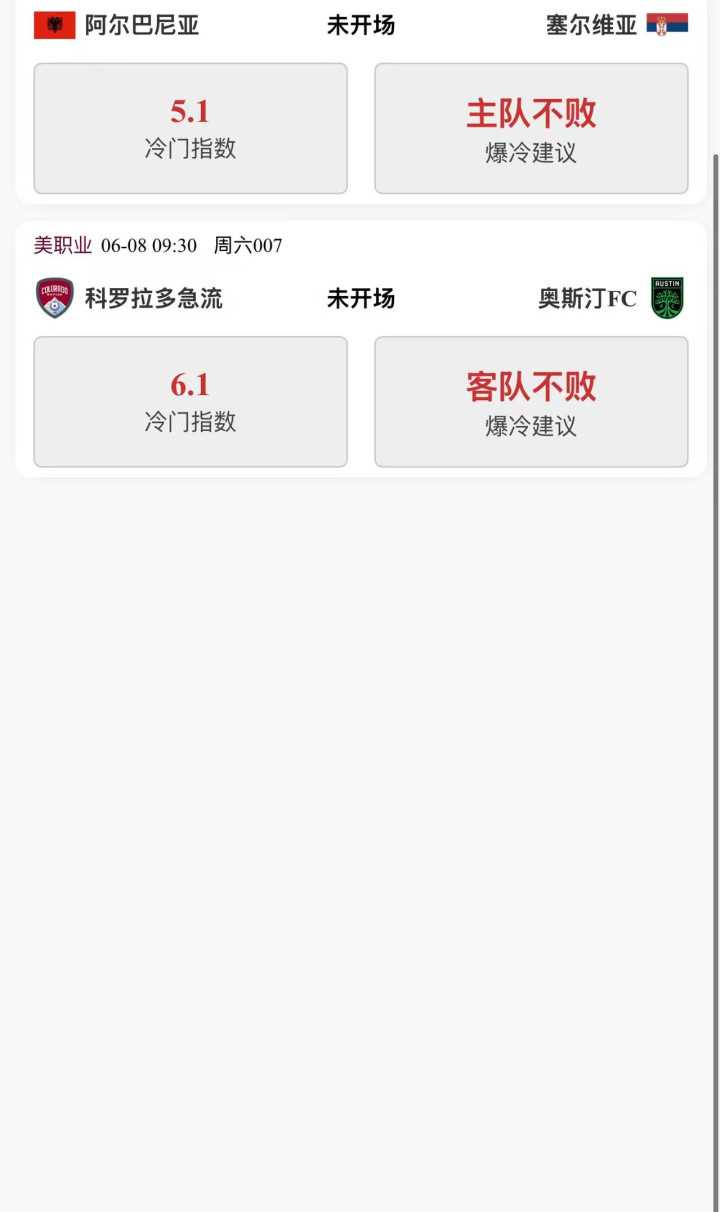This screenshot has height=1212, width=720.
Task: Open the 阿尔巴尼亚 vs 塞尔维亚 match row
Action: tap(360, 25)
